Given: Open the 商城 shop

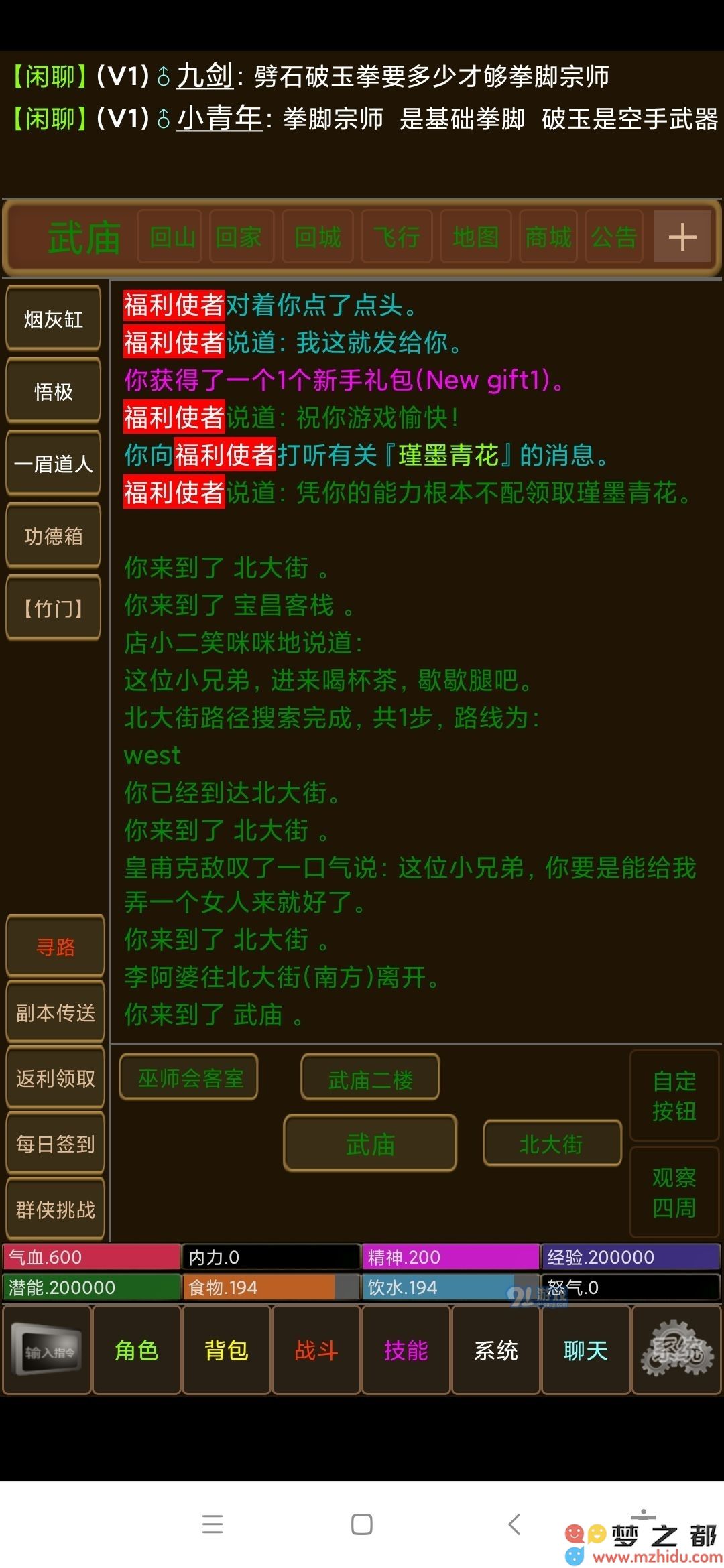Looking at the screenshot, I should coord(548,237).
